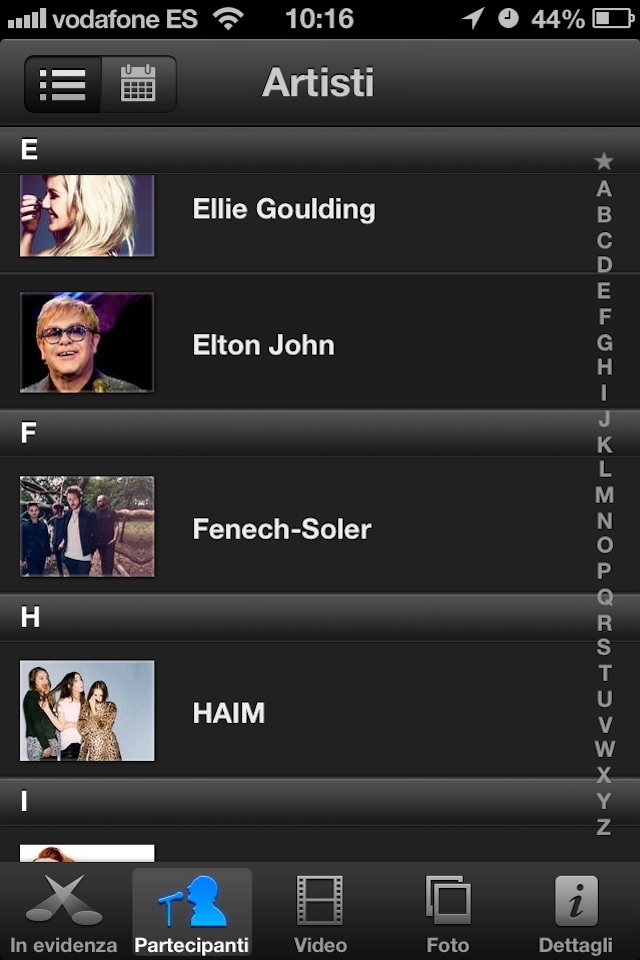
Task: Open the Foto tab
Action: click(447, 912)
